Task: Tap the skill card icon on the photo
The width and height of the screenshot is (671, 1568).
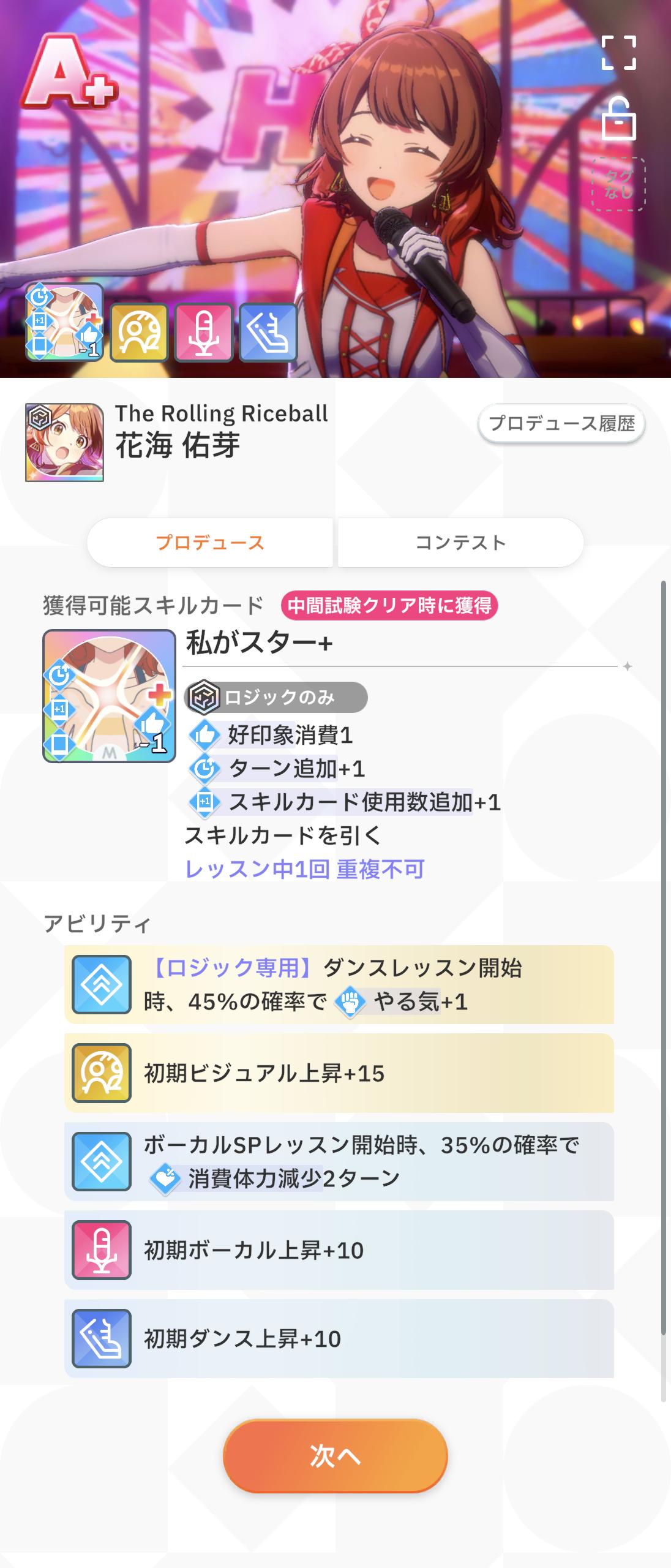Action: [x=64, y=322]
